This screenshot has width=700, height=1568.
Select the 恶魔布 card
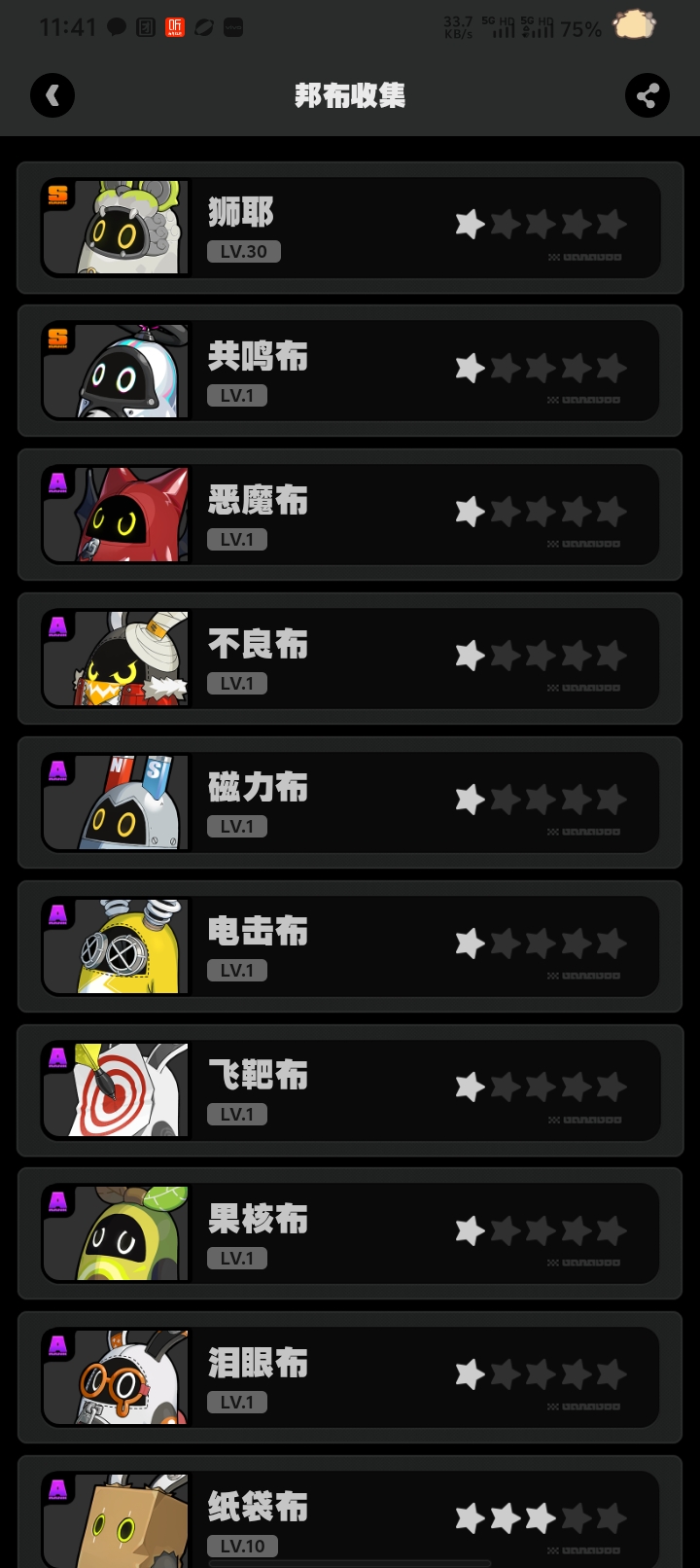(350, 515)
